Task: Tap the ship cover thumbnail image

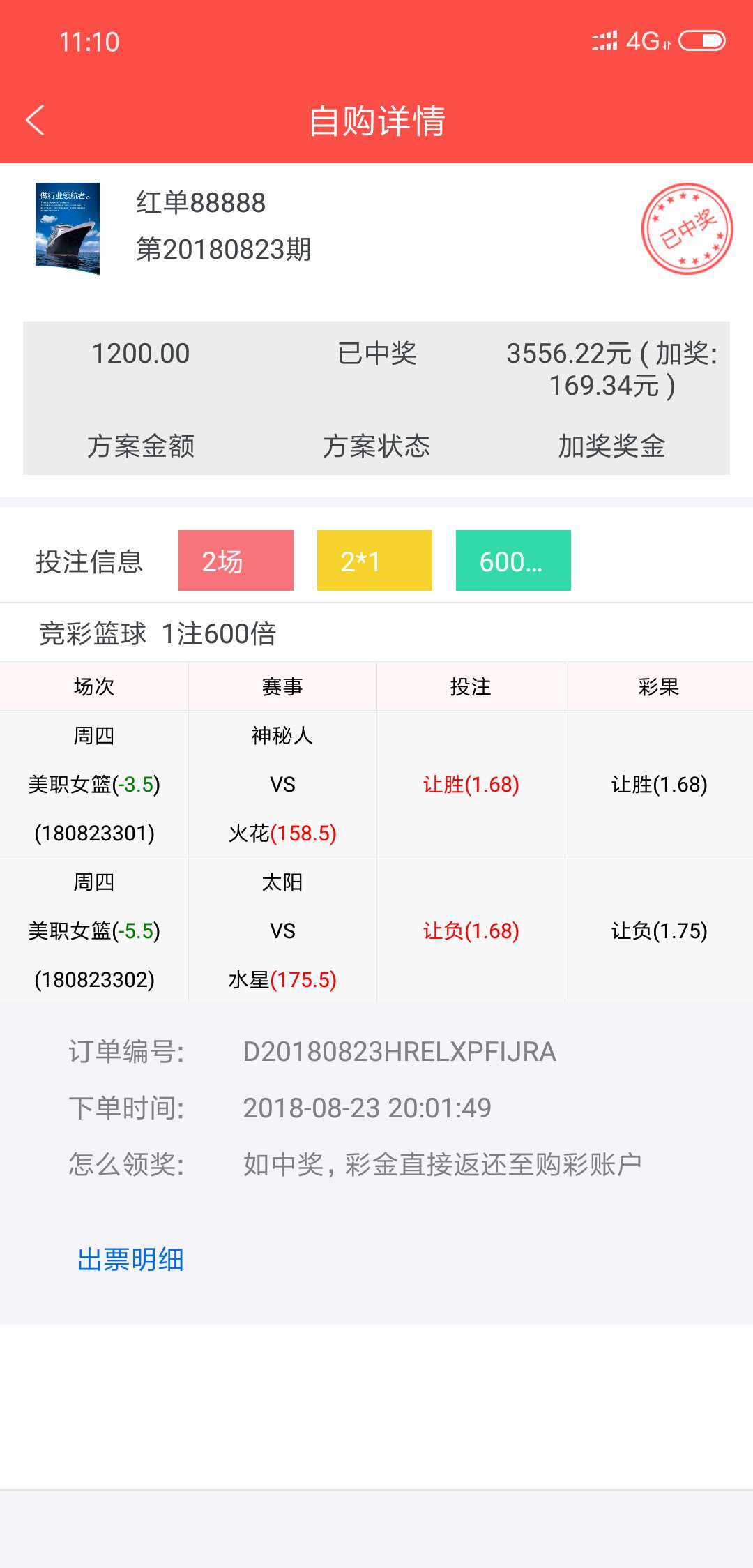Action: tap(68, 228)
